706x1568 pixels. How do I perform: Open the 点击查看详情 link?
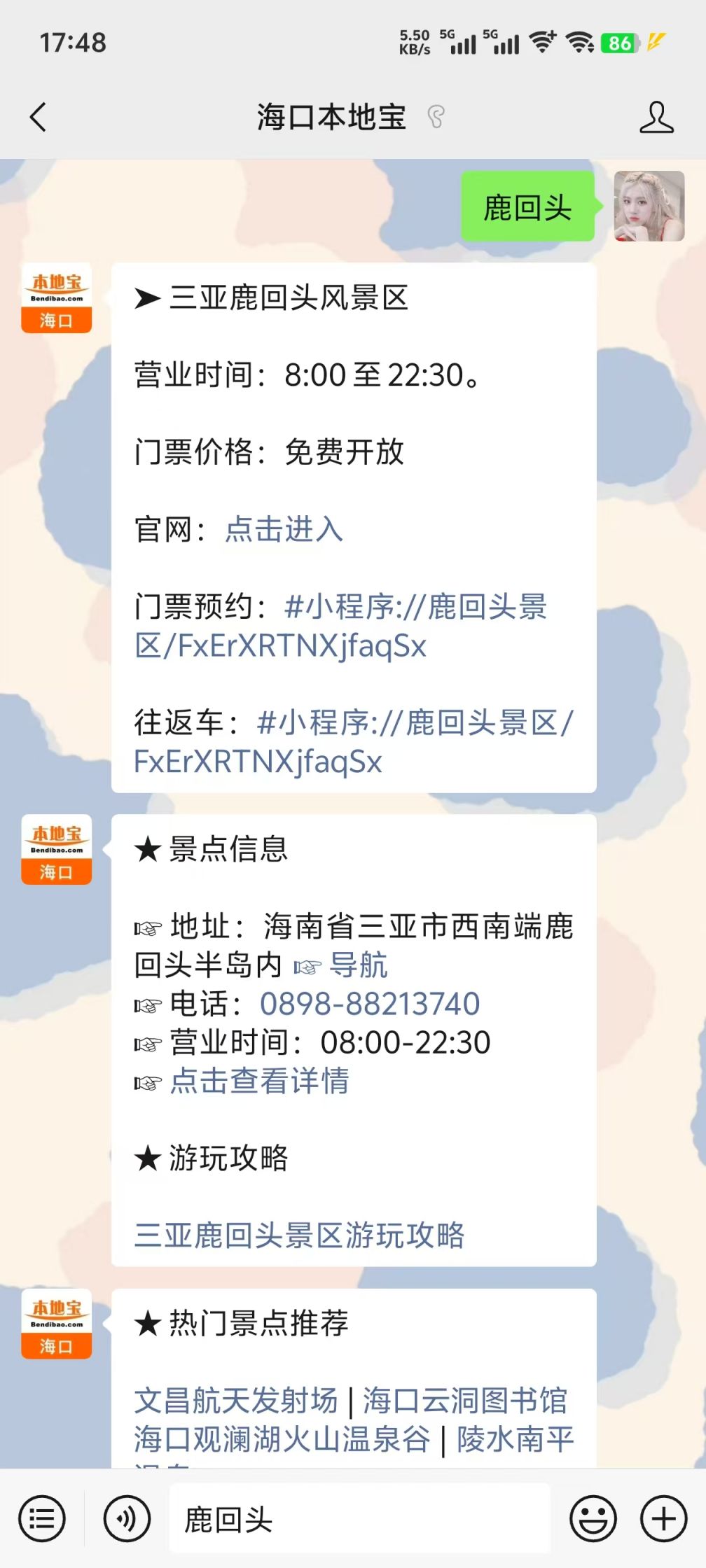(259, 1081)
